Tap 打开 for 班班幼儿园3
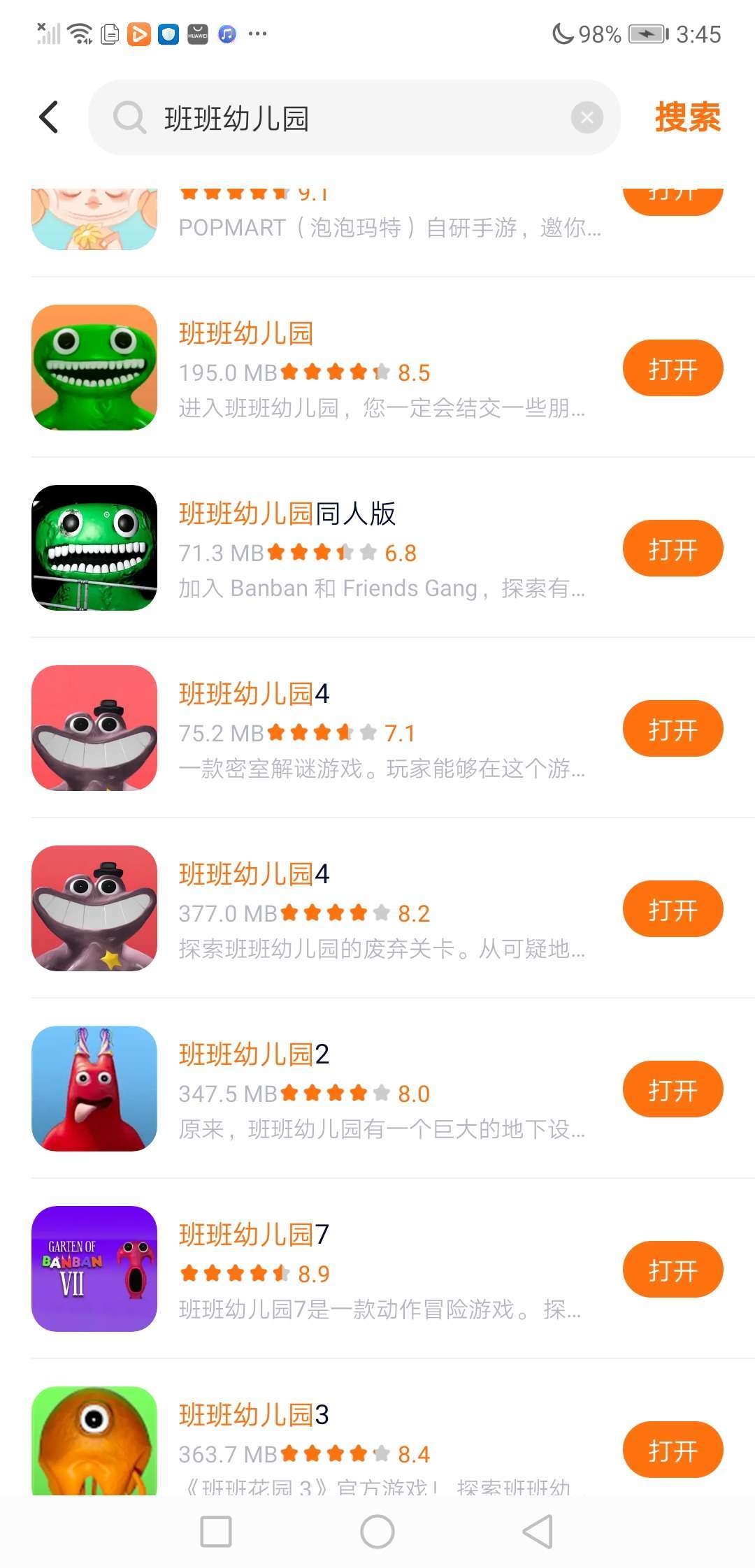 (x=672, y=1450)
